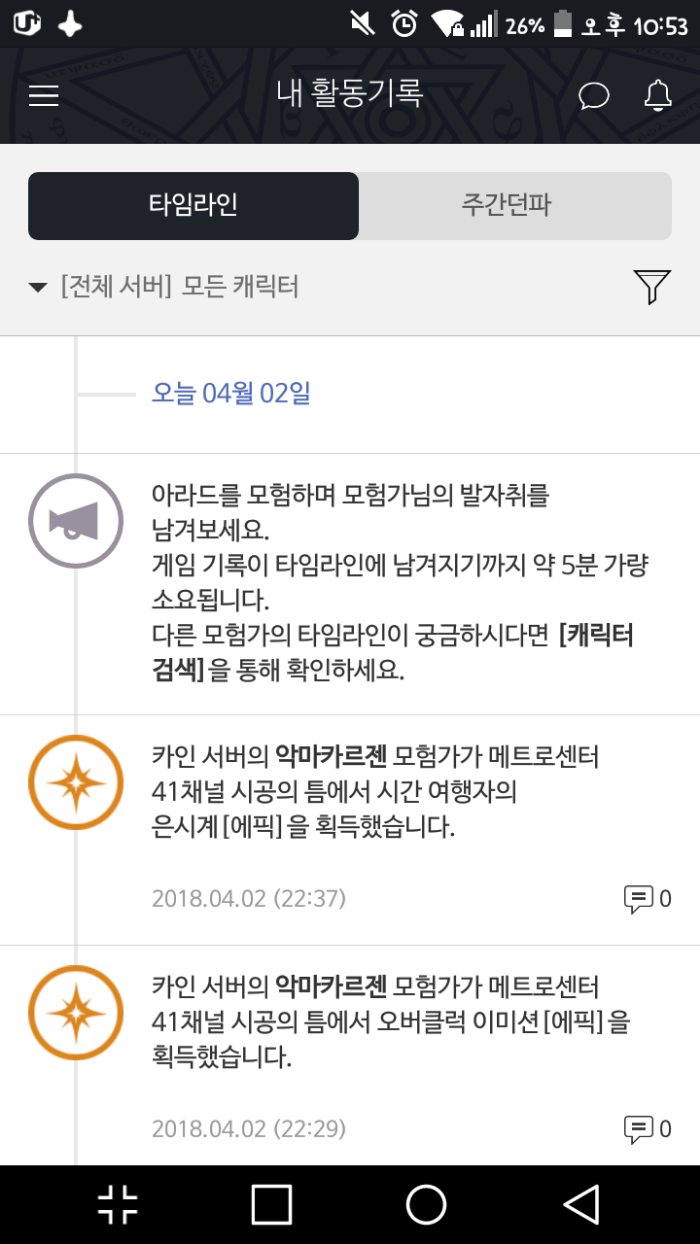Go to the device home screen
Screen dimensions: 700x1244
pos(426,1205)
